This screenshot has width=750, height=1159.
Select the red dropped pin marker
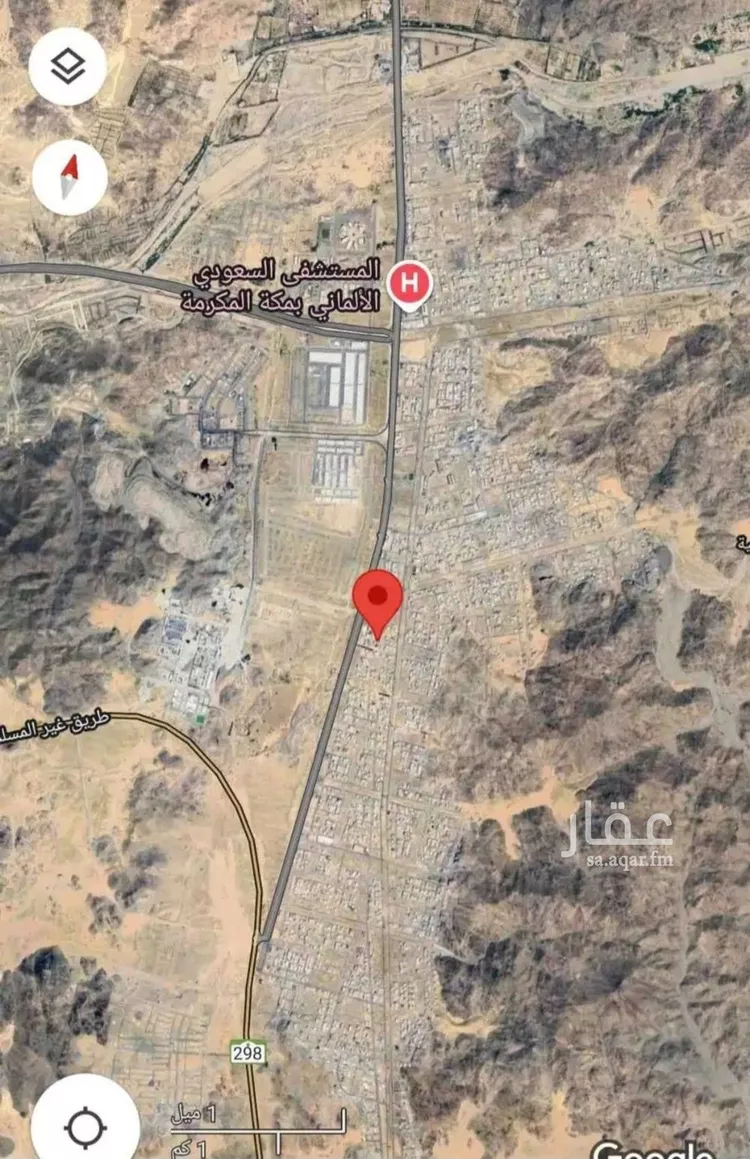click(x=378, y=599)
